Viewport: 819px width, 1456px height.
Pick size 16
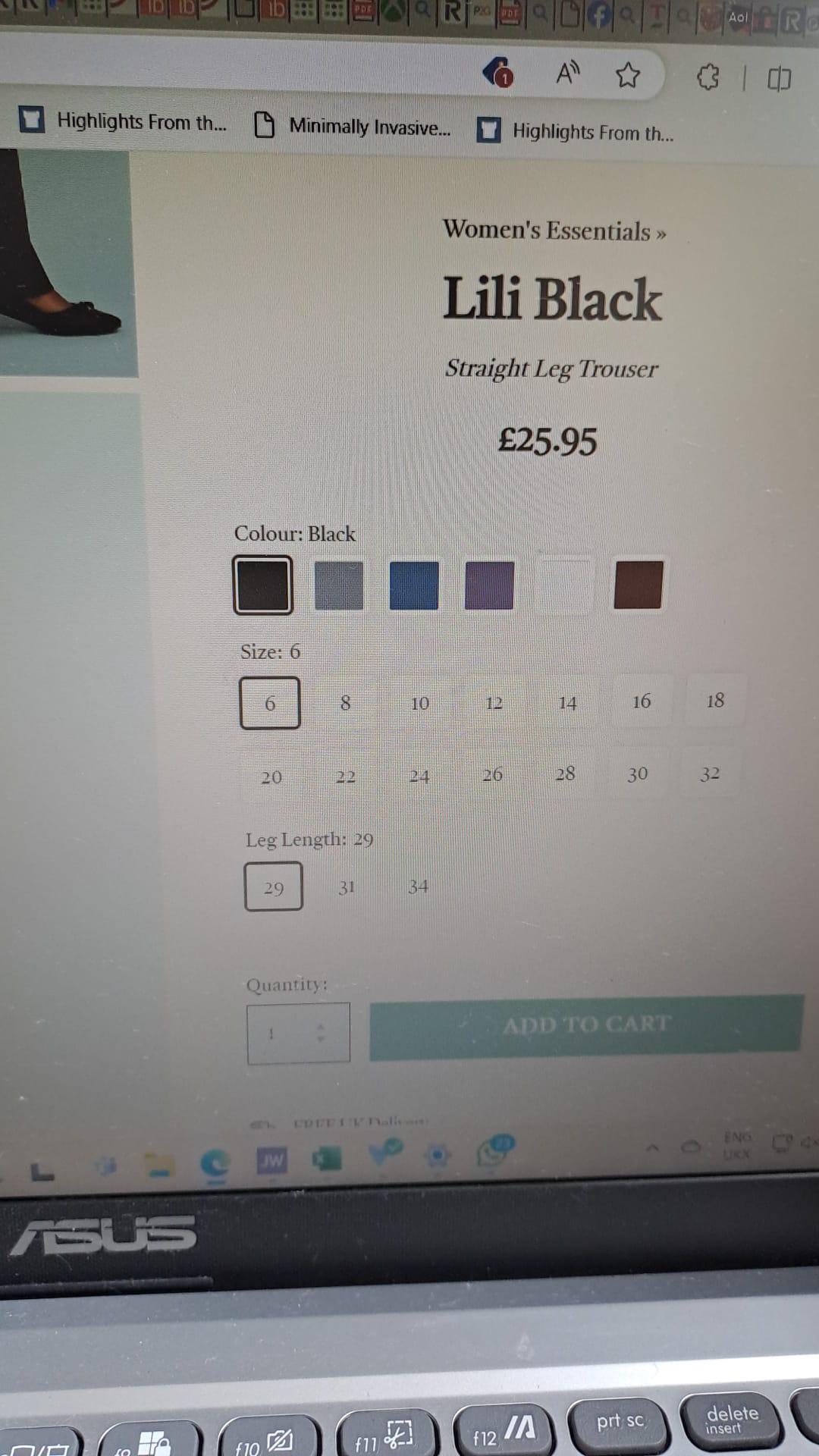[642, 701]
